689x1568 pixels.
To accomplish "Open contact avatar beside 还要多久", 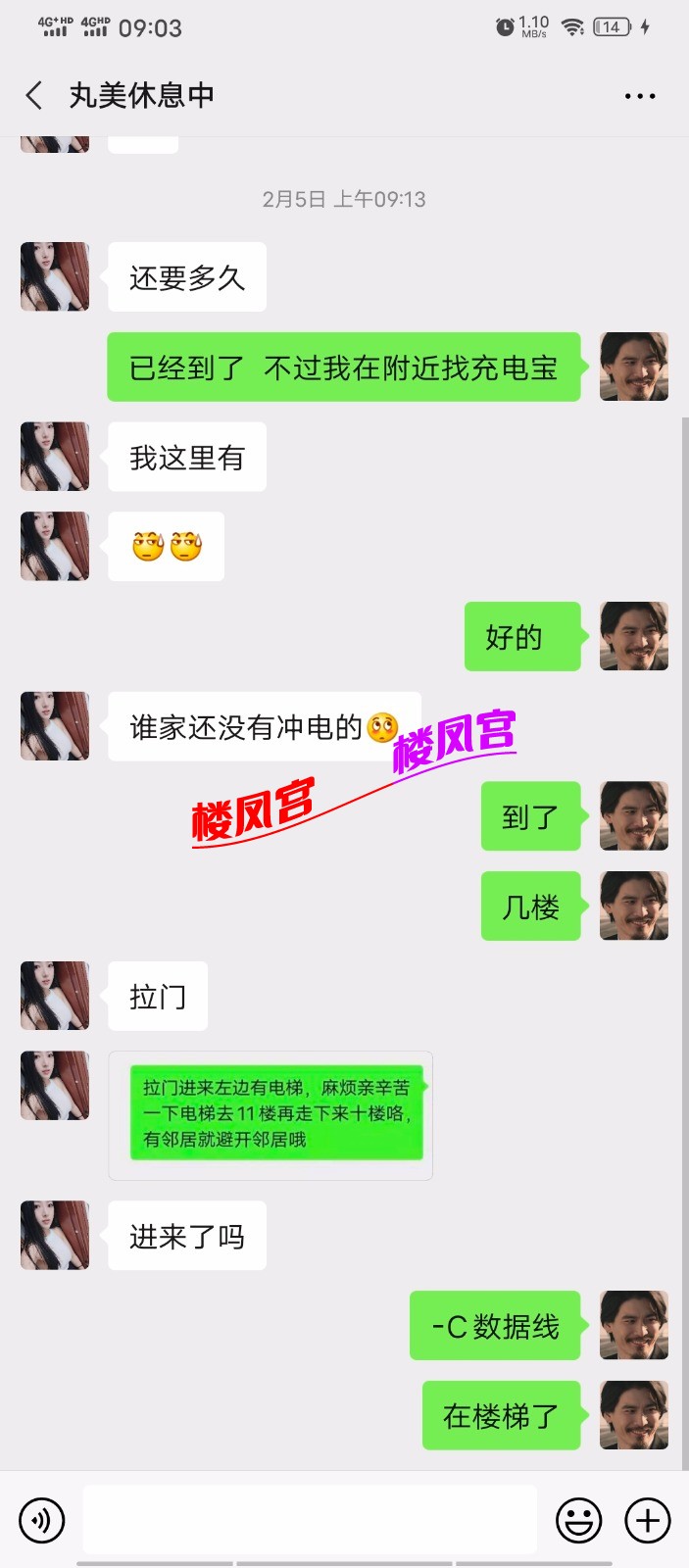I will (x=55, y=277).
